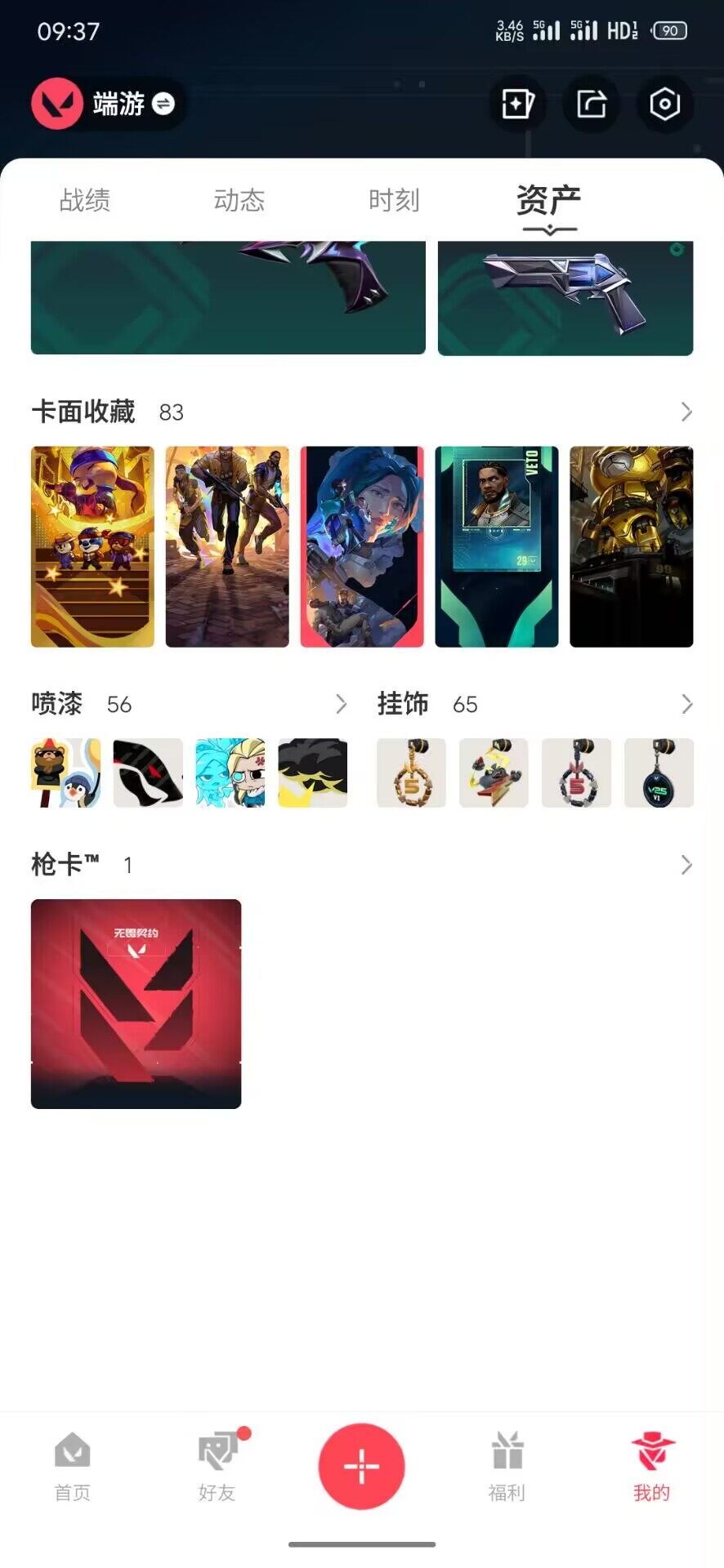The image size is (724, 1568).
Task: Switch to the 时刻 tab
Action: click(x=394, y=201)
